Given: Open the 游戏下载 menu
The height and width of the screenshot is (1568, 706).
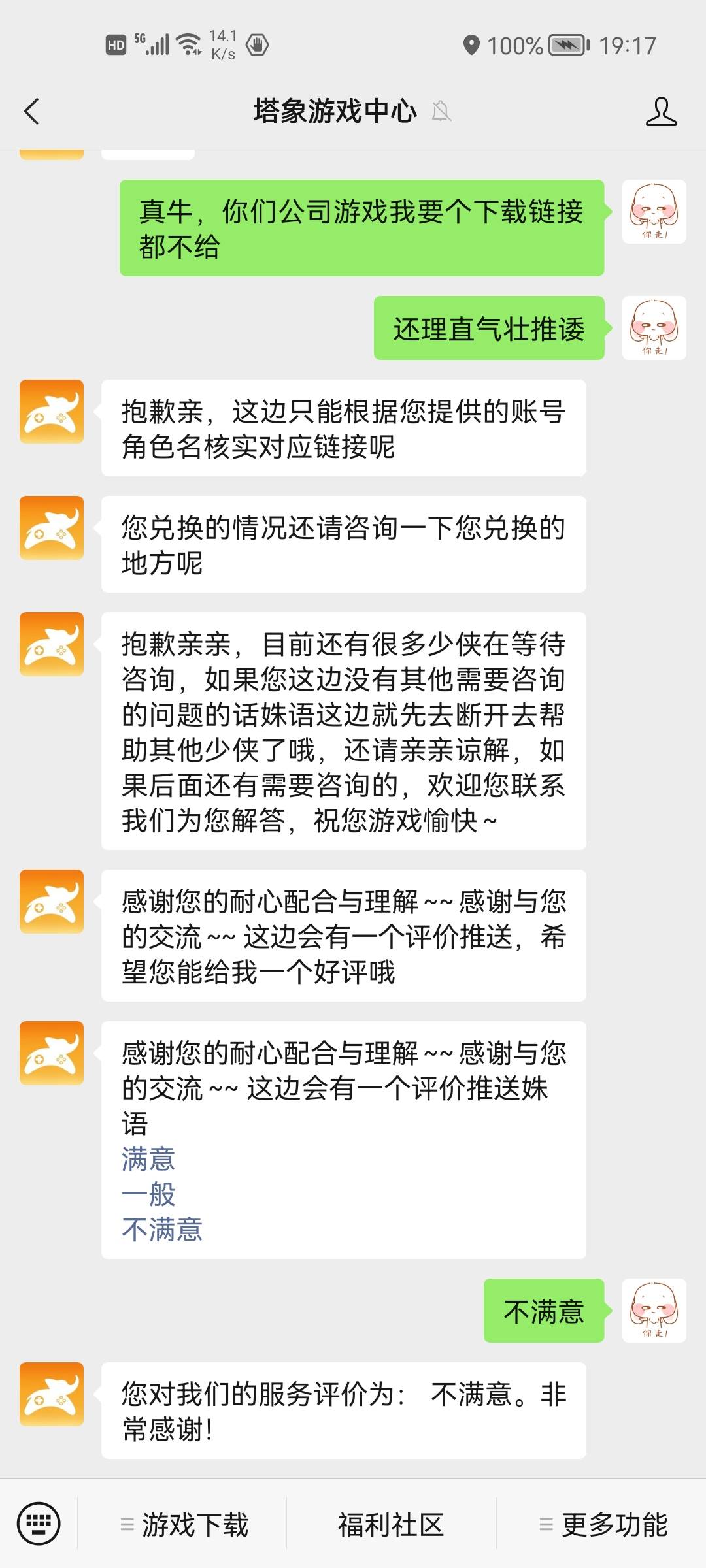Looking at the screenshot, I should click(184, 1525).
